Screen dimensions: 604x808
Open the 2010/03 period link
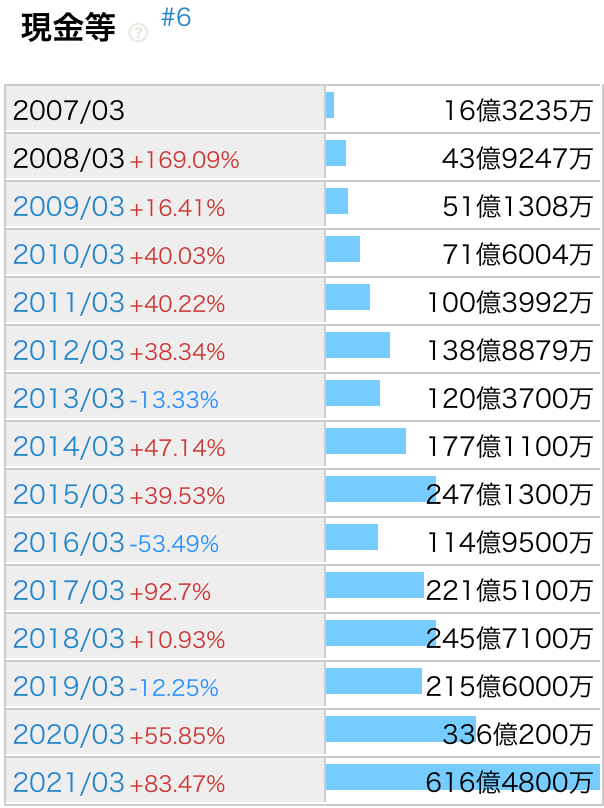pos(68,255)
